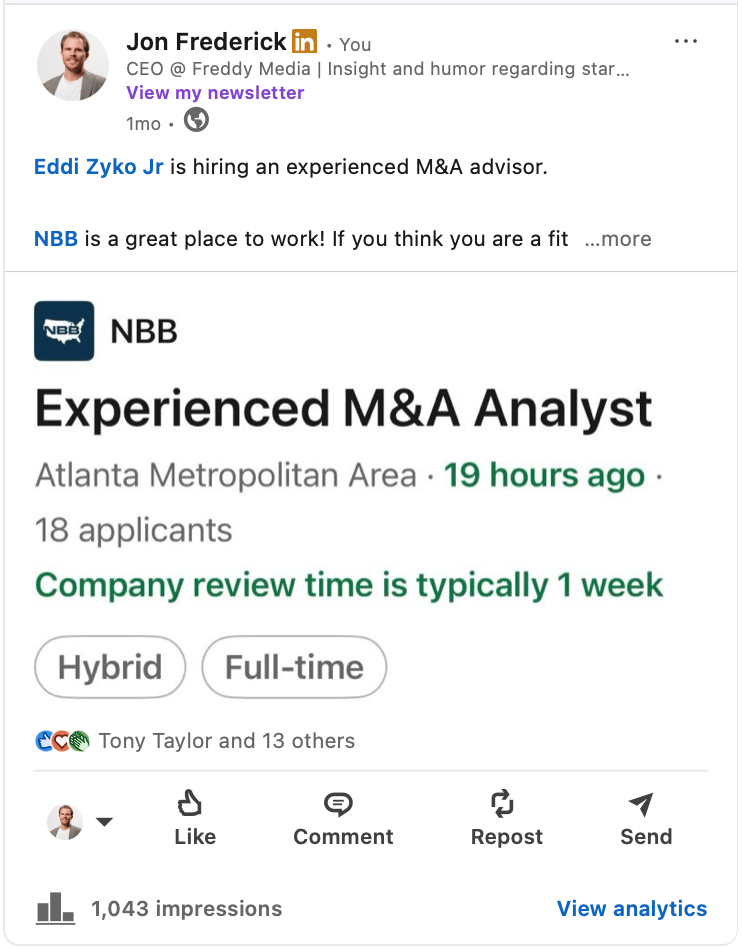This screenshot has height=948, width=742.
Task: Repost this job share
Action: (506, 819)
